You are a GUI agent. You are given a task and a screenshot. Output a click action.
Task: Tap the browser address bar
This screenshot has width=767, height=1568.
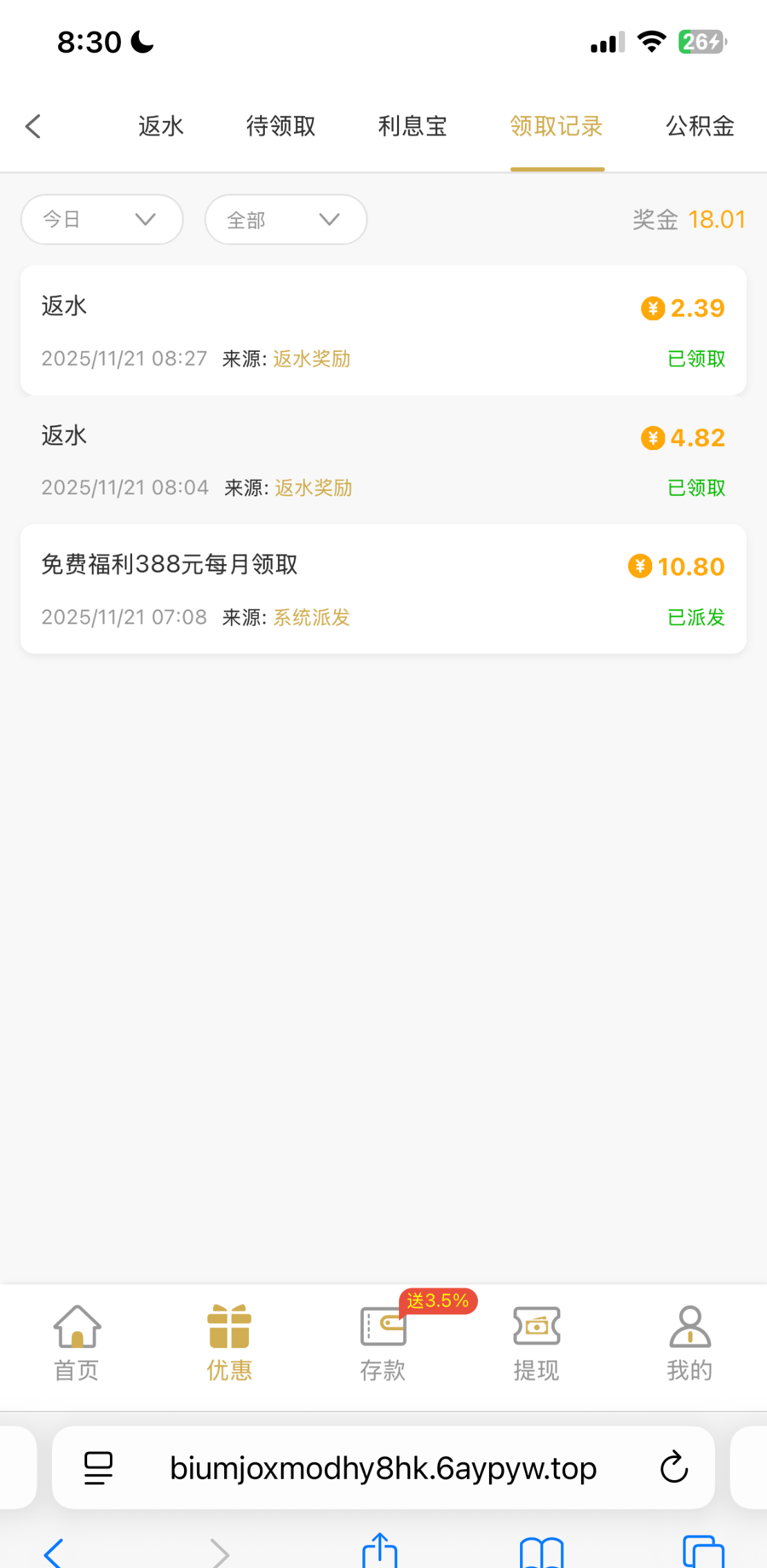383,1468
